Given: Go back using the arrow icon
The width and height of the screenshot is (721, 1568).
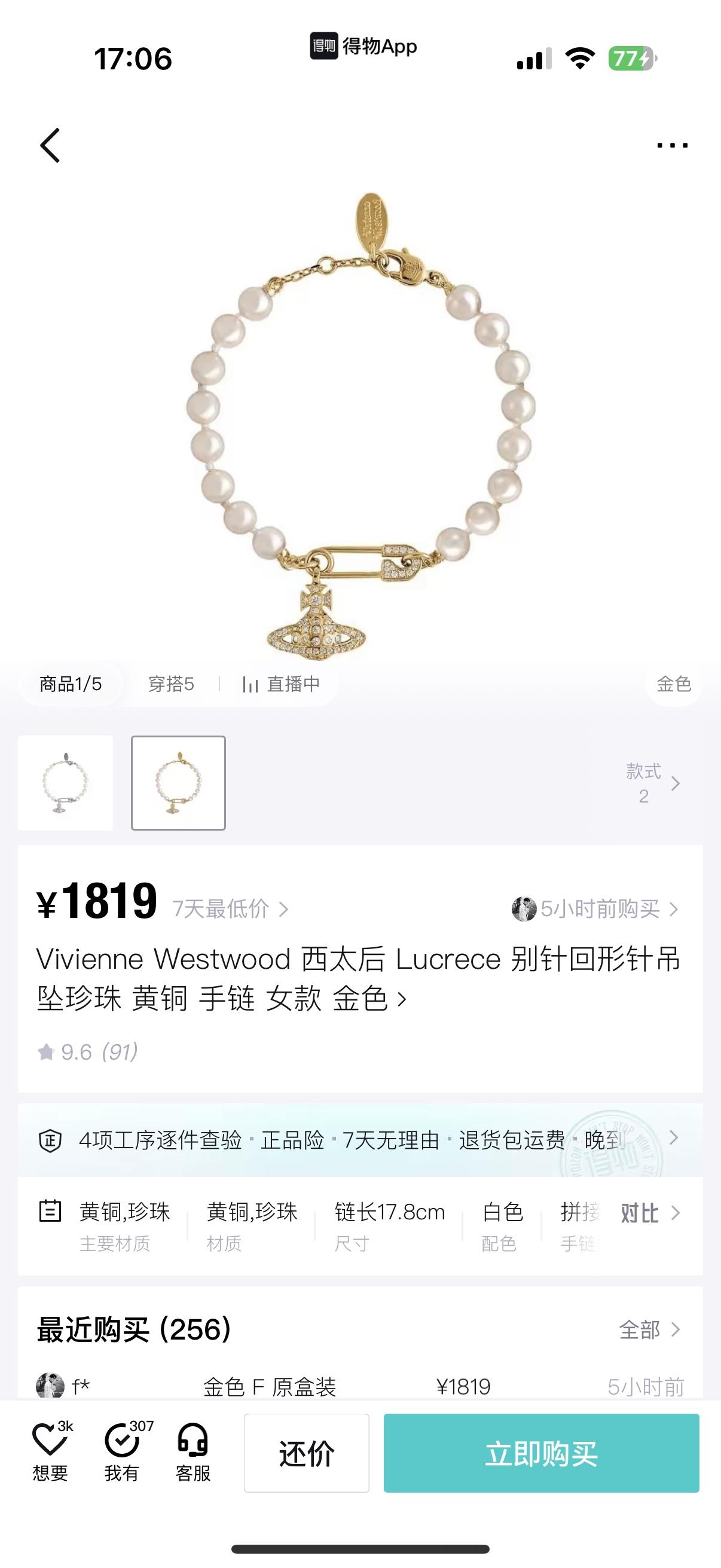Looking at the screenshot, I should coord(50,145).
